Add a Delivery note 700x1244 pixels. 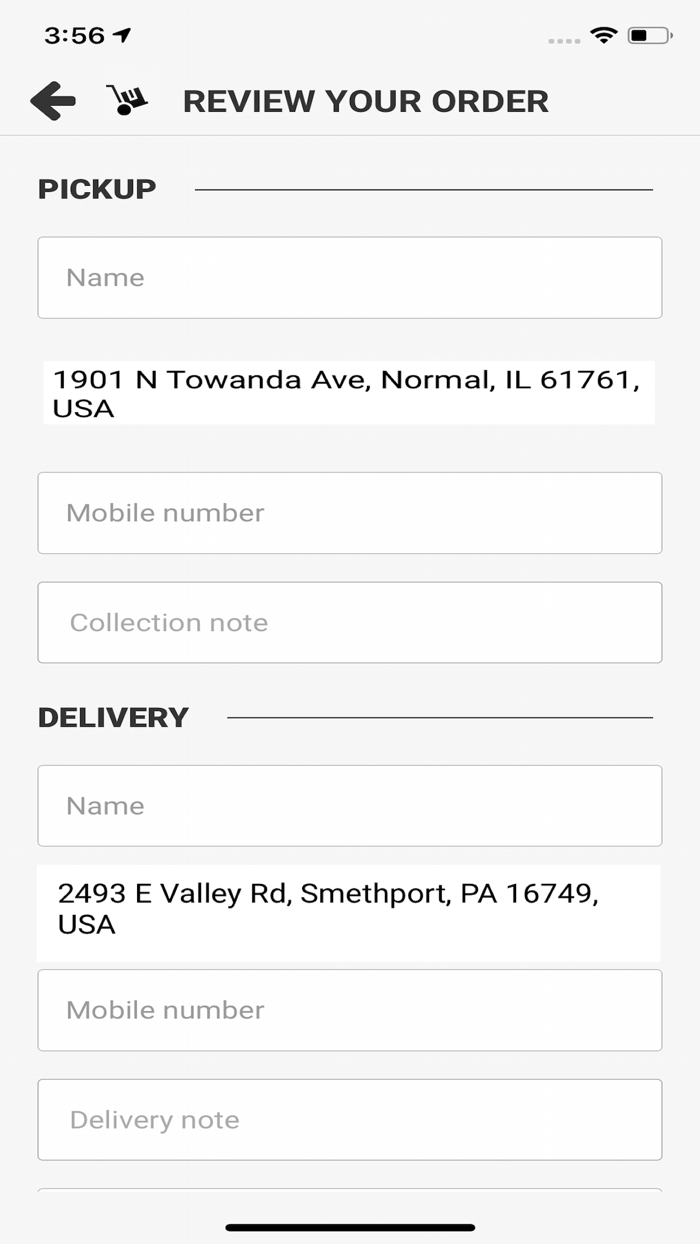[x=350, y=1120]
